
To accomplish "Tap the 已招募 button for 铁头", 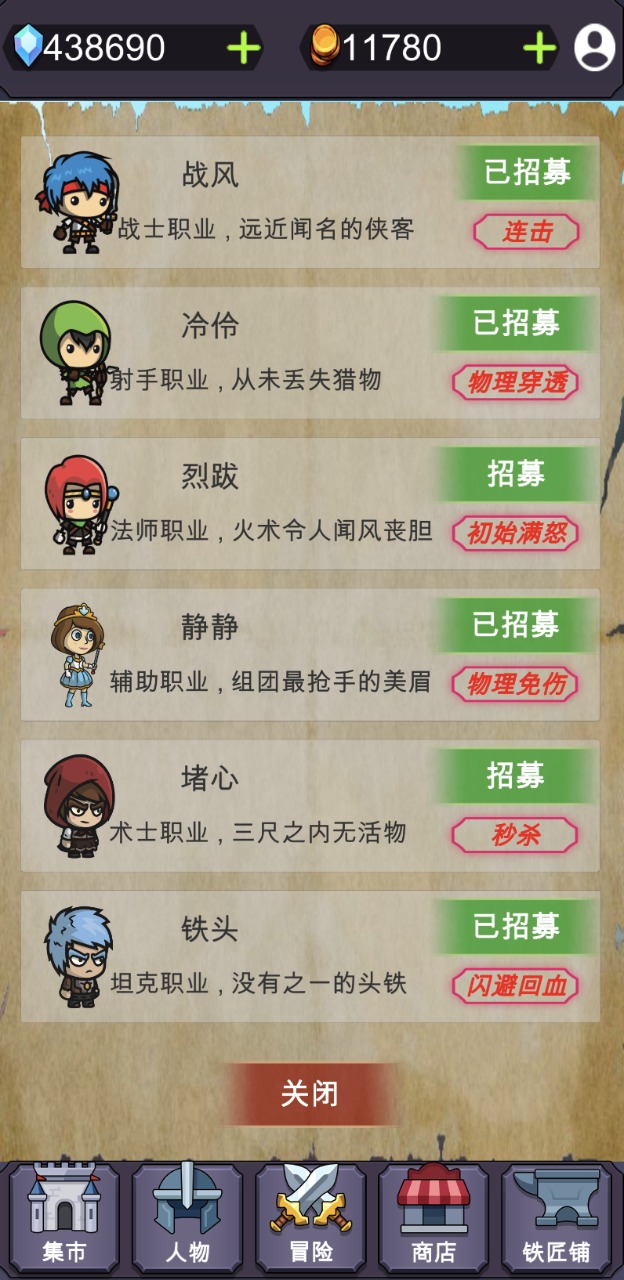I will click(516, 926).
